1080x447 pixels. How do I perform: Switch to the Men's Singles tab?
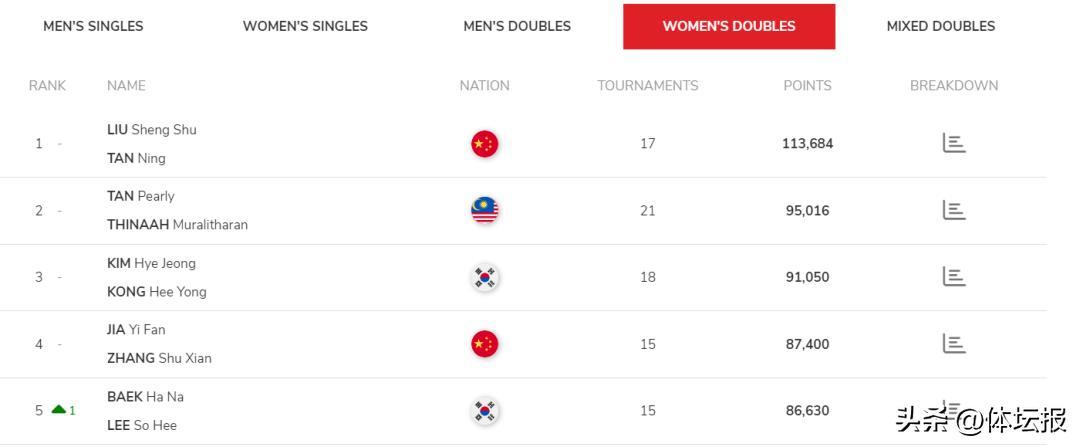coord(93,26)
